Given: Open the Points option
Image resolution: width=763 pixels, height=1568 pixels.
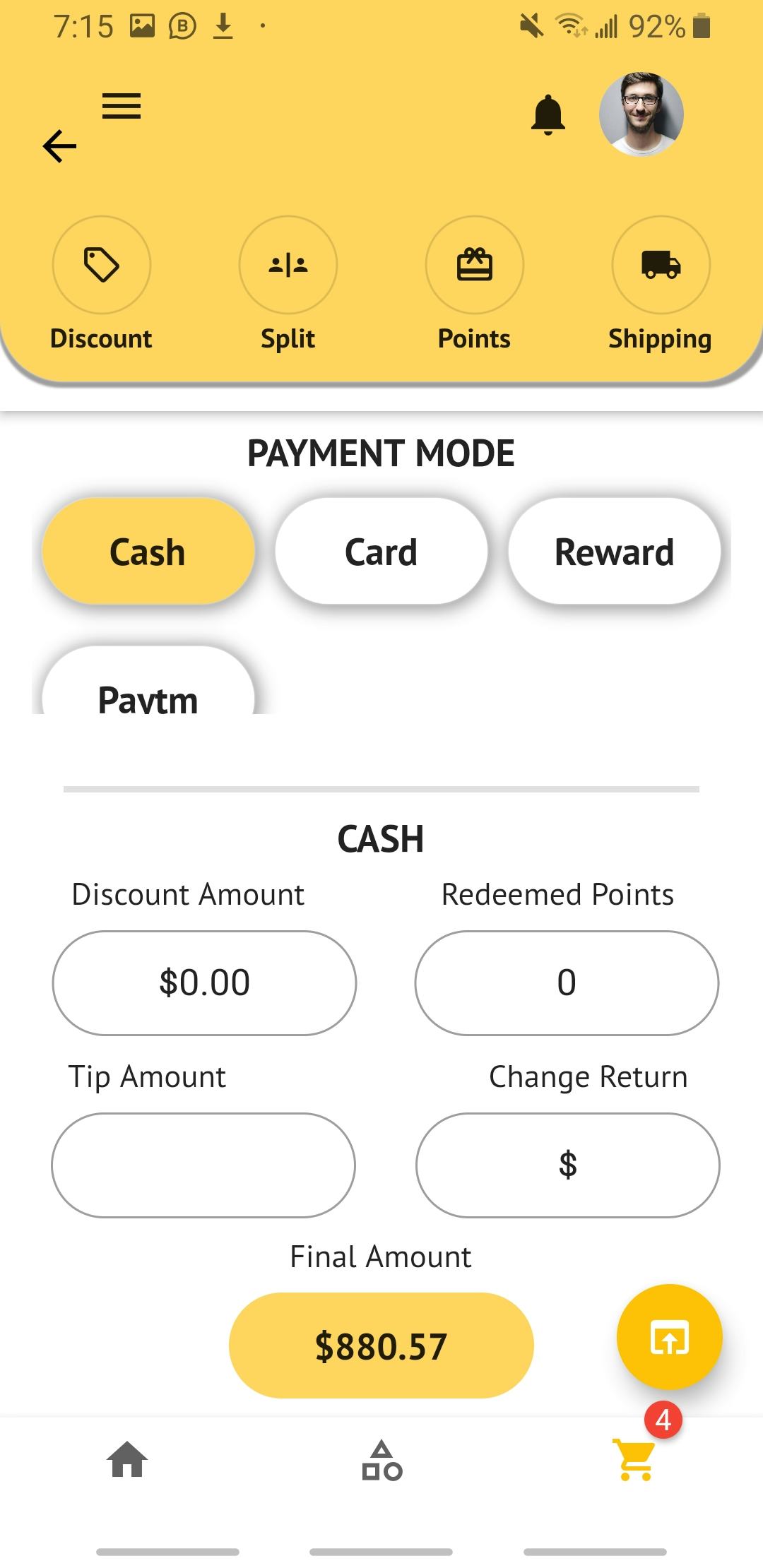Looking at the screenshot, I should point(474,266).
